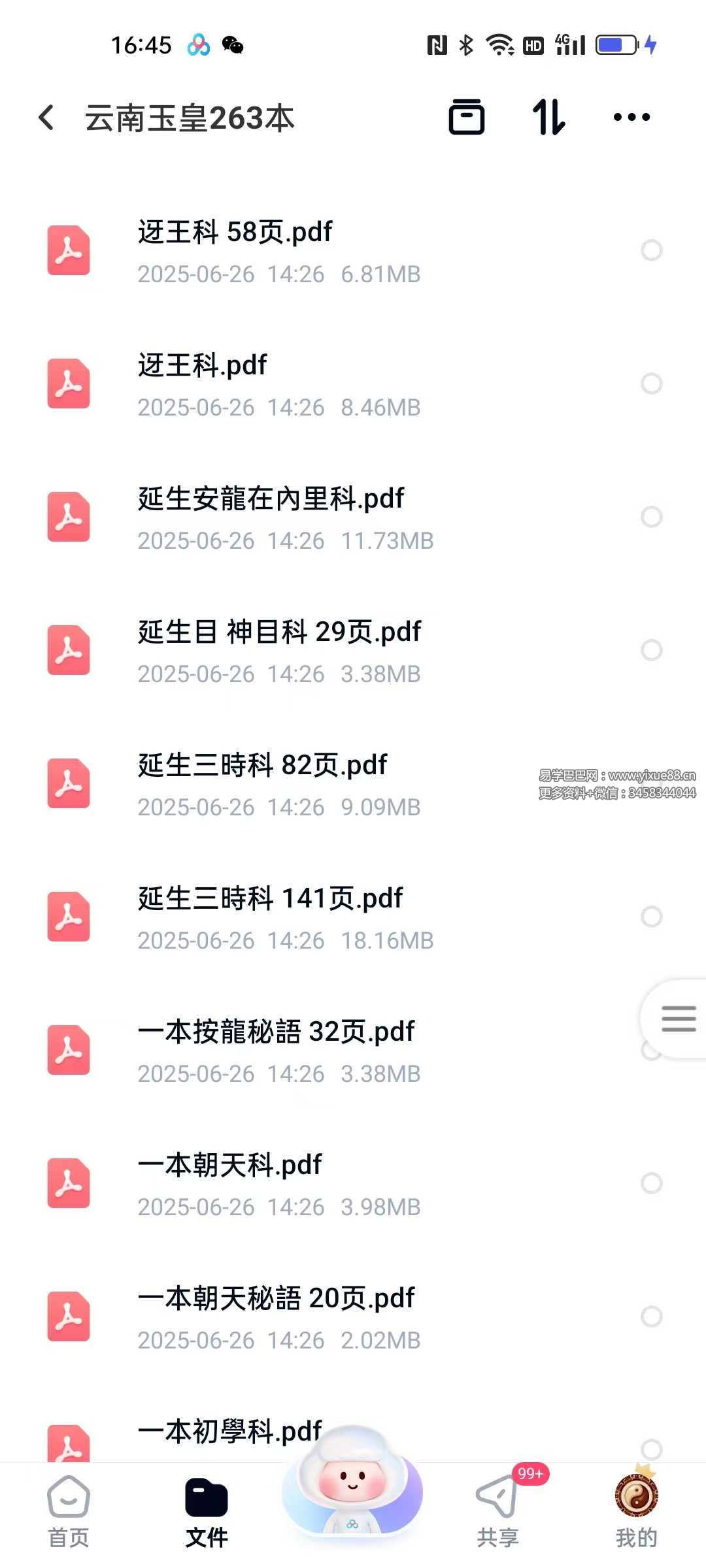Open 迓王科 58页.pdf file
This screenshot has height=1568, width=706.
pyautogui.click(x=353, y=252)
